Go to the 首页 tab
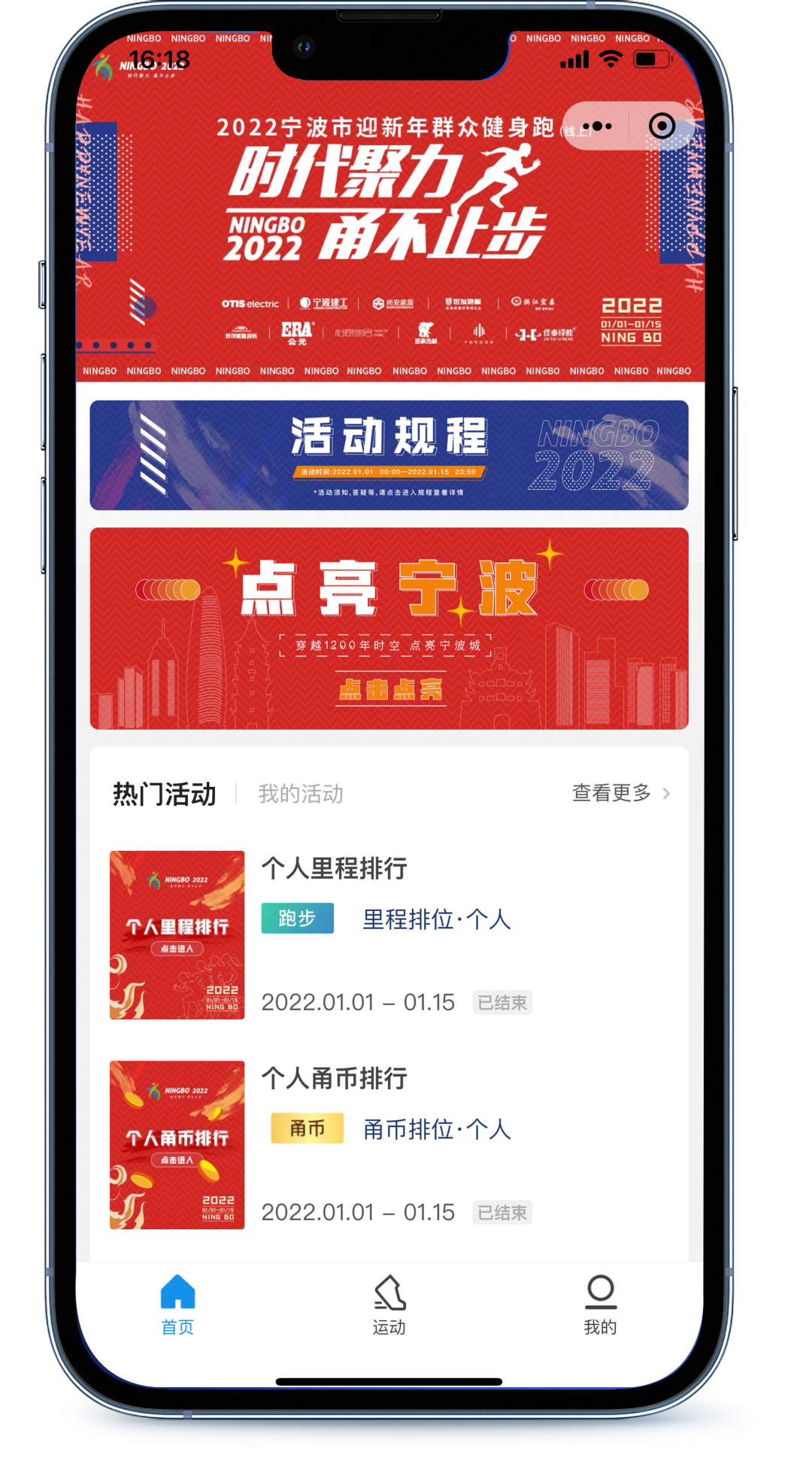Screen dimensions: 812x1470 tap(178, 1304)
